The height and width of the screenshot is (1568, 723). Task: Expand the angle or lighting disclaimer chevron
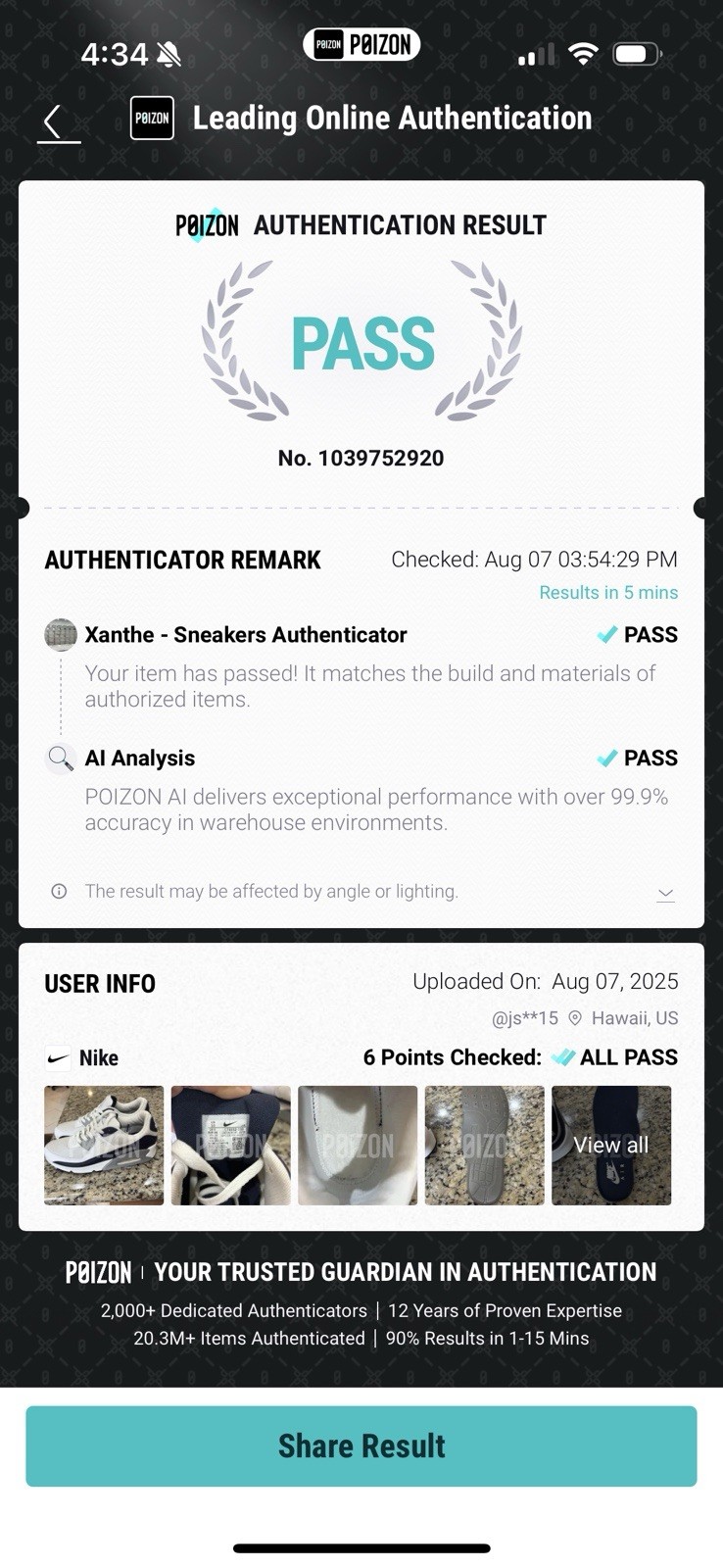coord(665,893)
